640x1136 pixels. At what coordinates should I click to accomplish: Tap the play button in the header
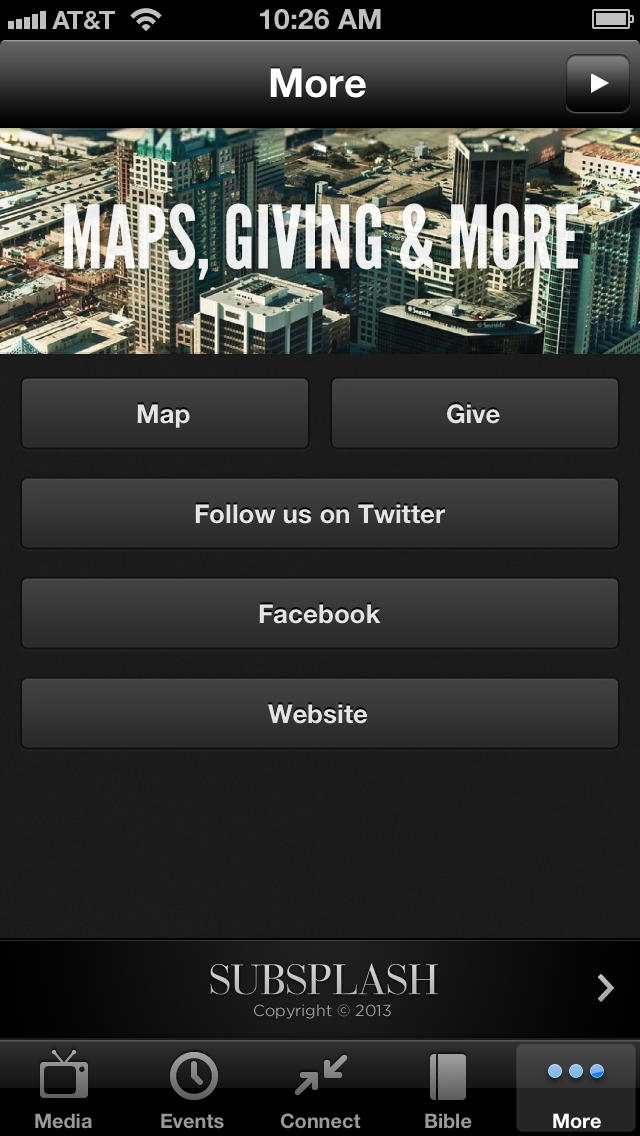click(x=598, y=83)
